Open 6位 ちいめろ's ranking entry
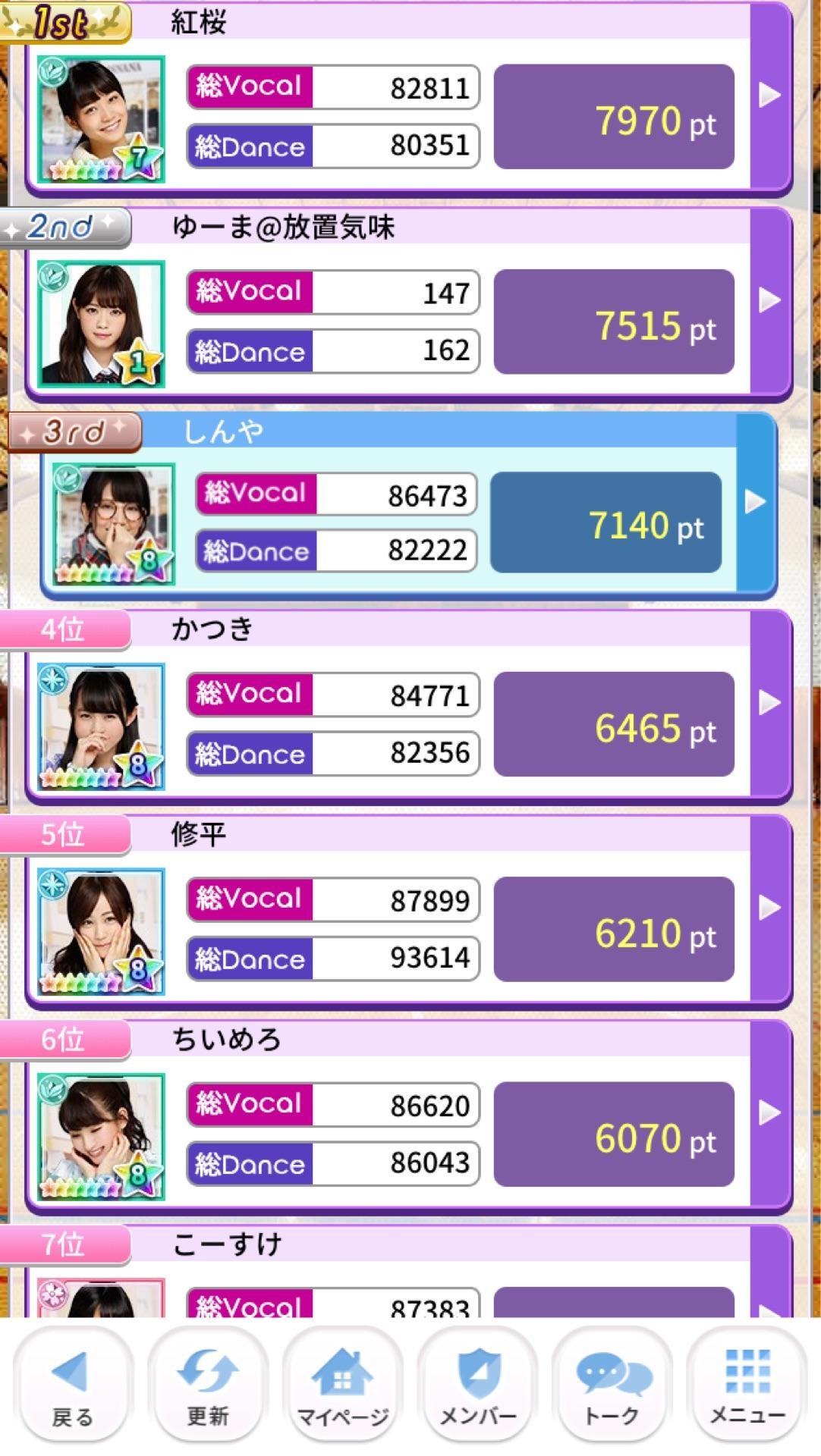 coord(769,1112)
